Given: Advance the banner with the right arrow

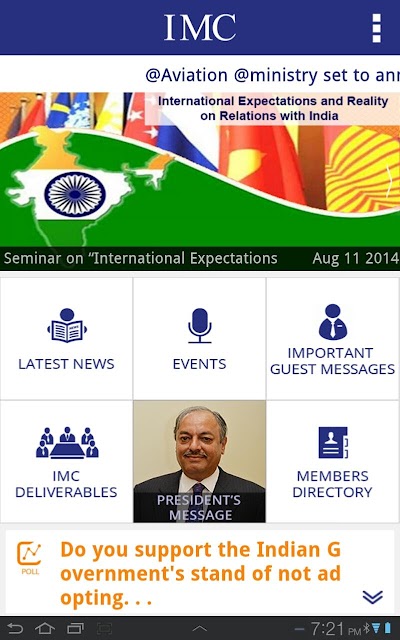Looking at the screenshot, I should (390, 179).
